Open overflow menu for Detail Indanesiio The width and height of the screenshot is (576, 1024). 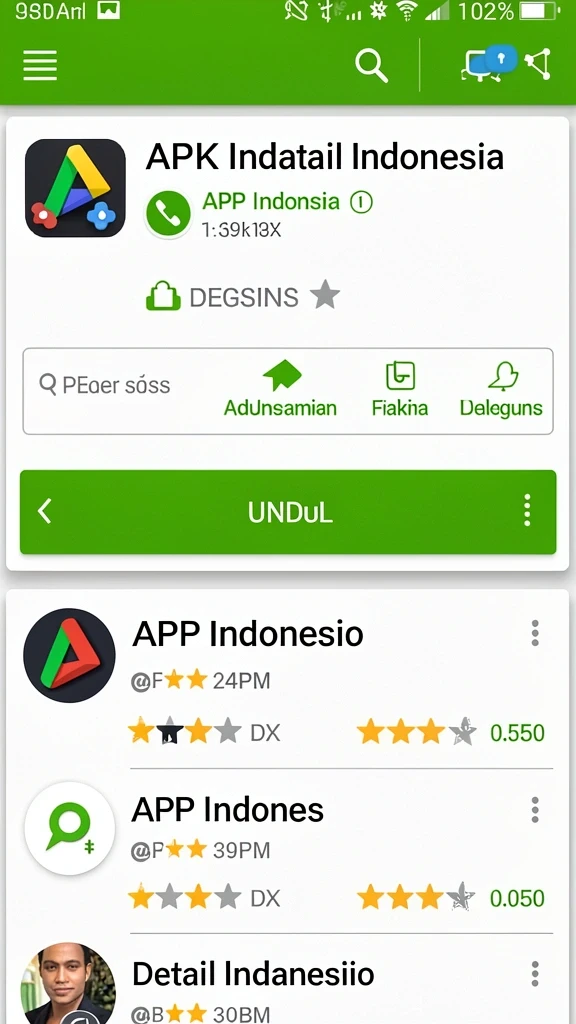tap(535, 974)
